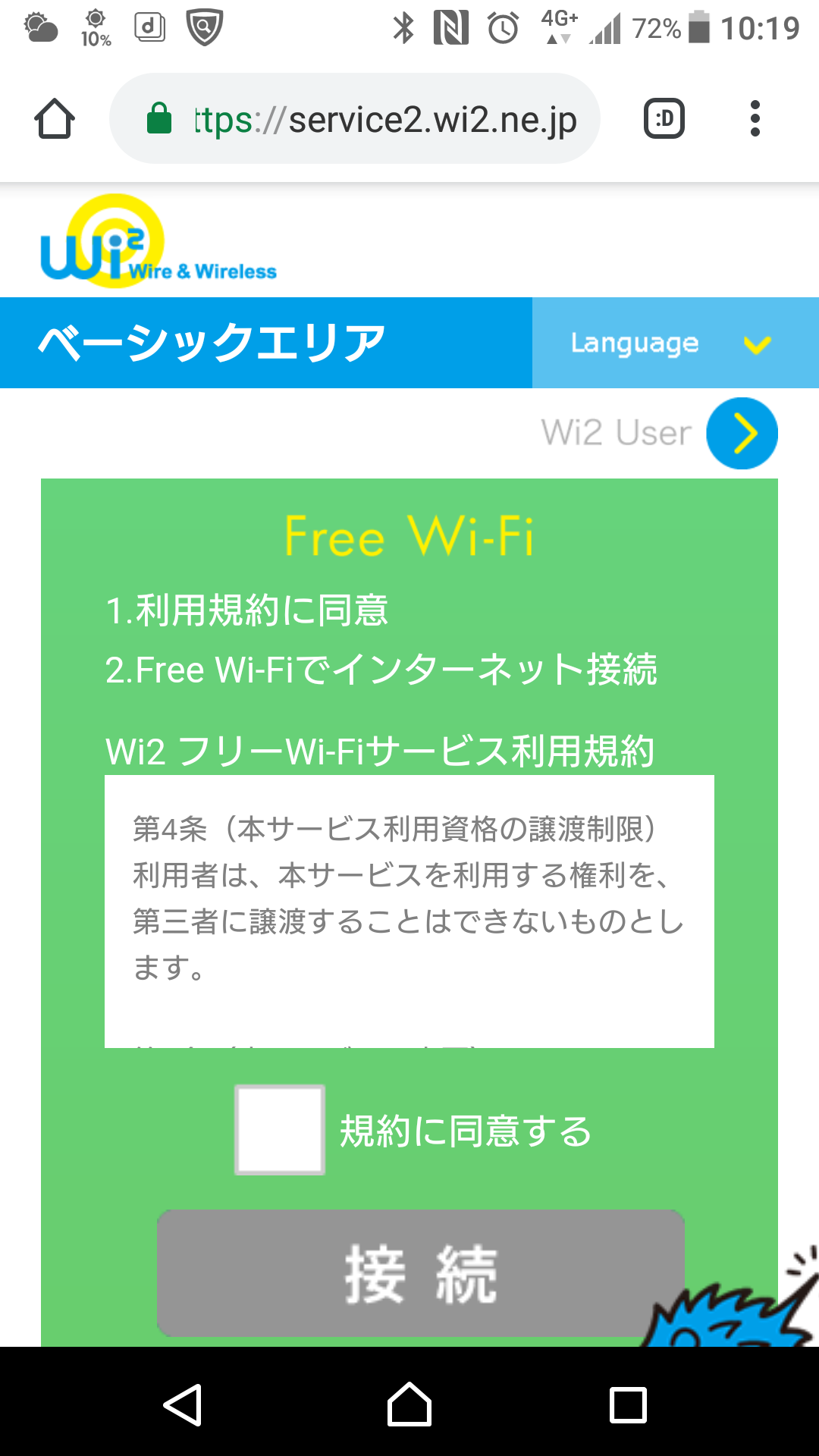Open the Wi2 User arrow button
The height and width of the screenshot is (1456, 819).
[x=742, y=433]
